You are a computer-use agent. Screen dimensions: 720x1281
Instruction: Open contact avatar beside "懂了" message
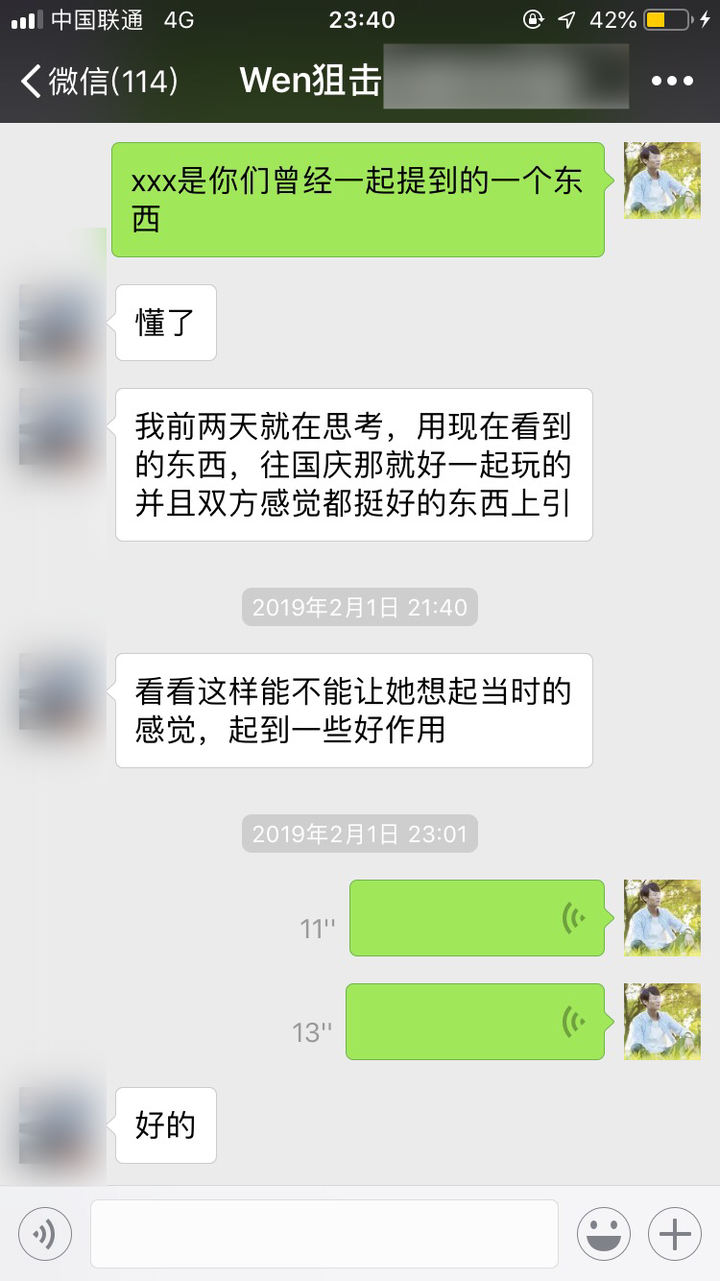pyautogui.click(x=62, y=322)
